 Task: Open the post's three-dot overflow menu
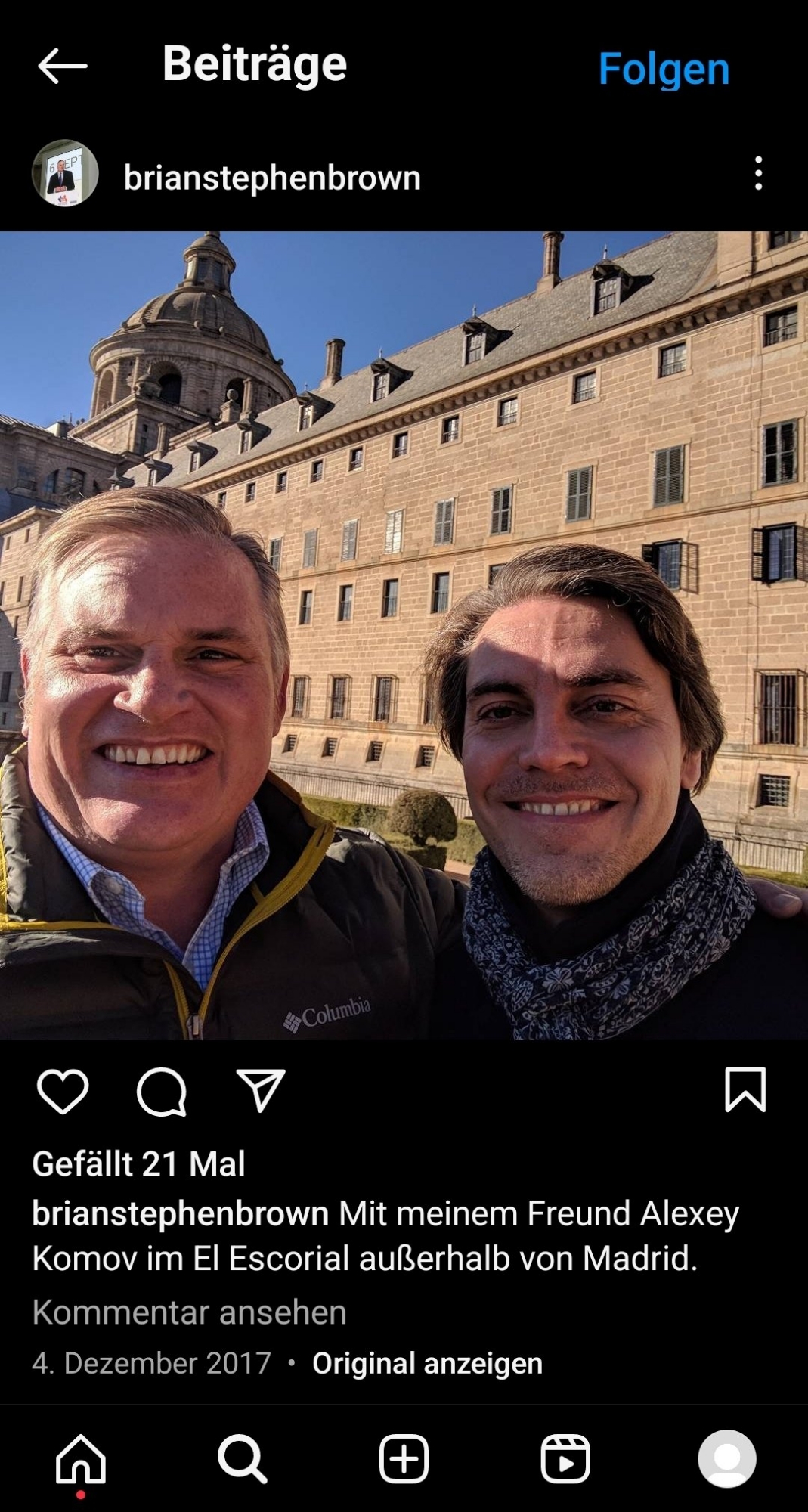[758, 173]
